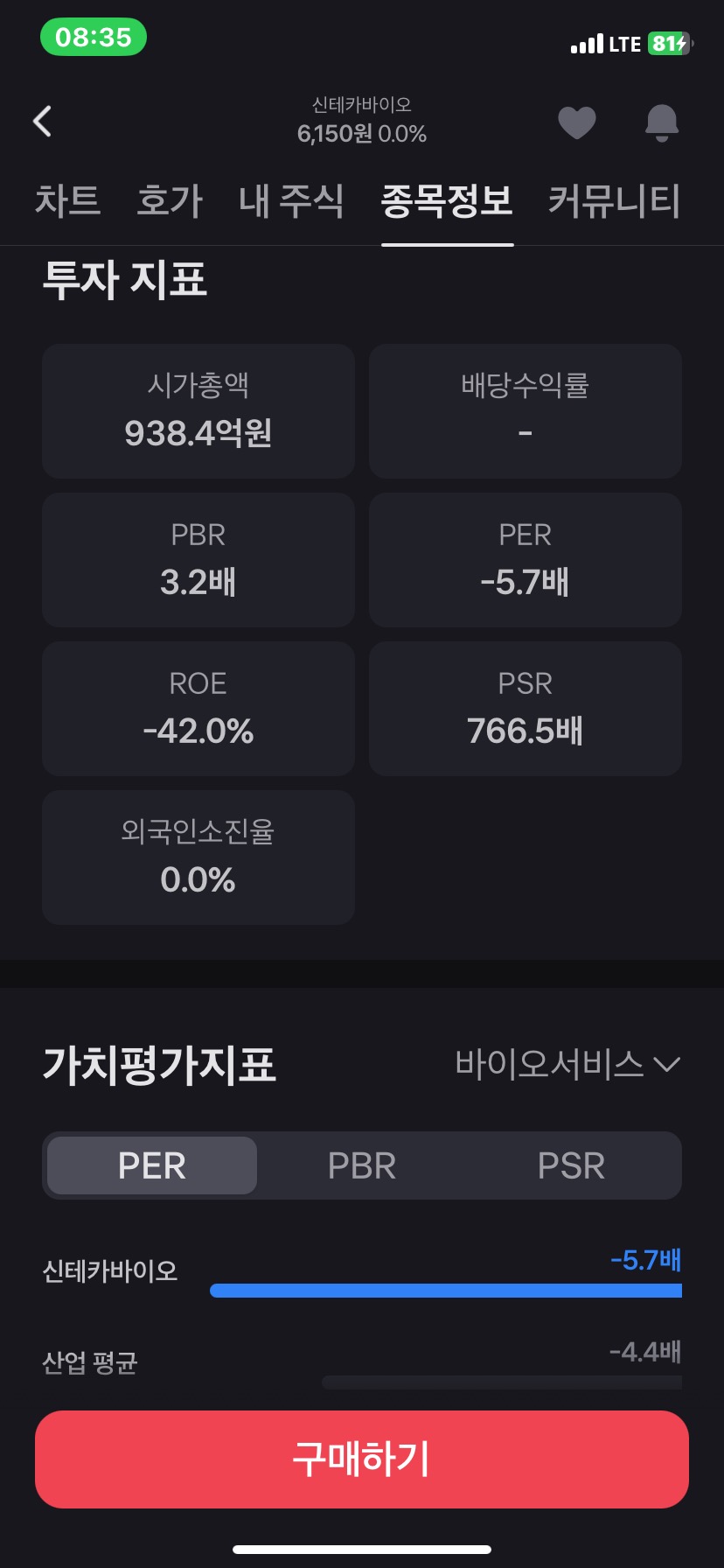The image size is (724, 1568).
Task: Open the notification bell icon
Action: tap(662, 122)
